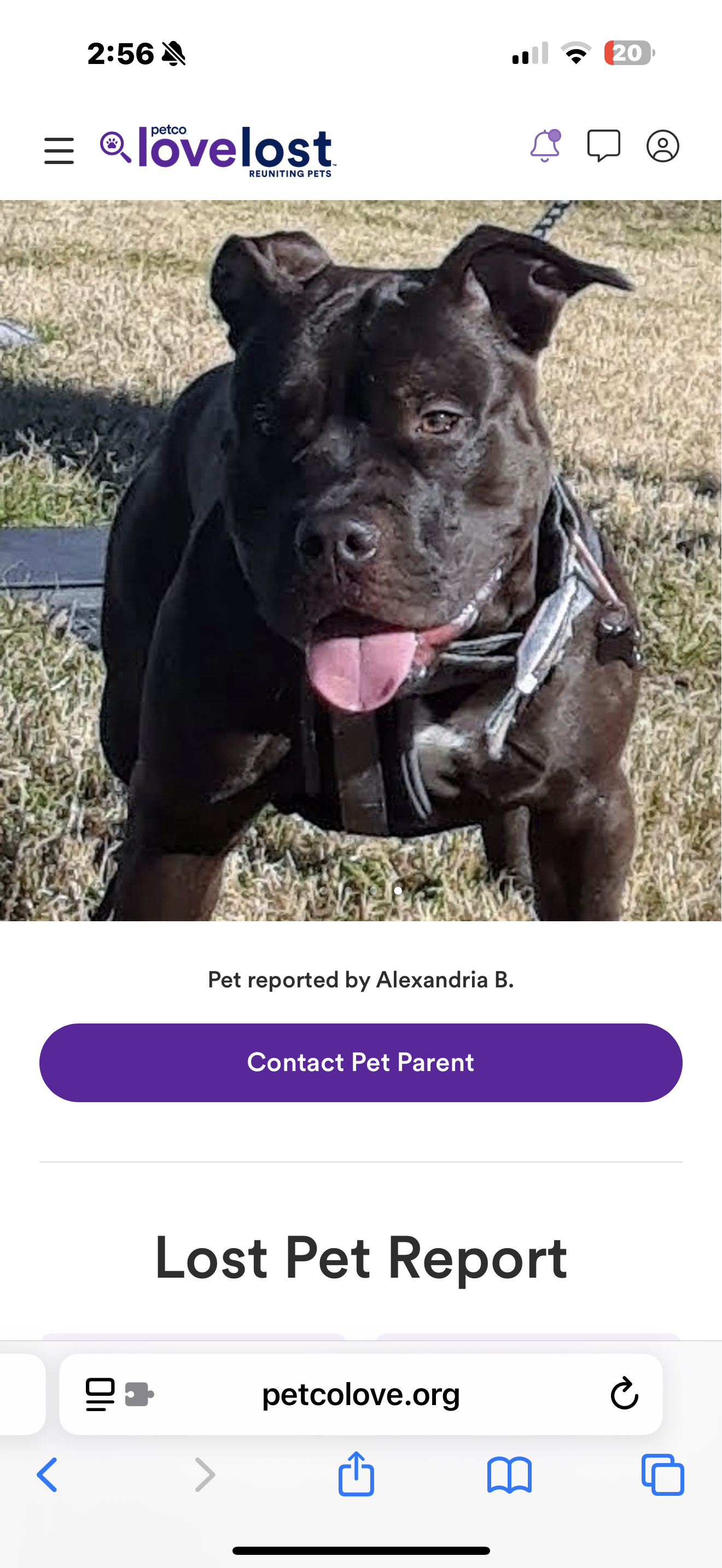
Task: Tap the petcolove.org address bar
Action: coord(360,1394)
